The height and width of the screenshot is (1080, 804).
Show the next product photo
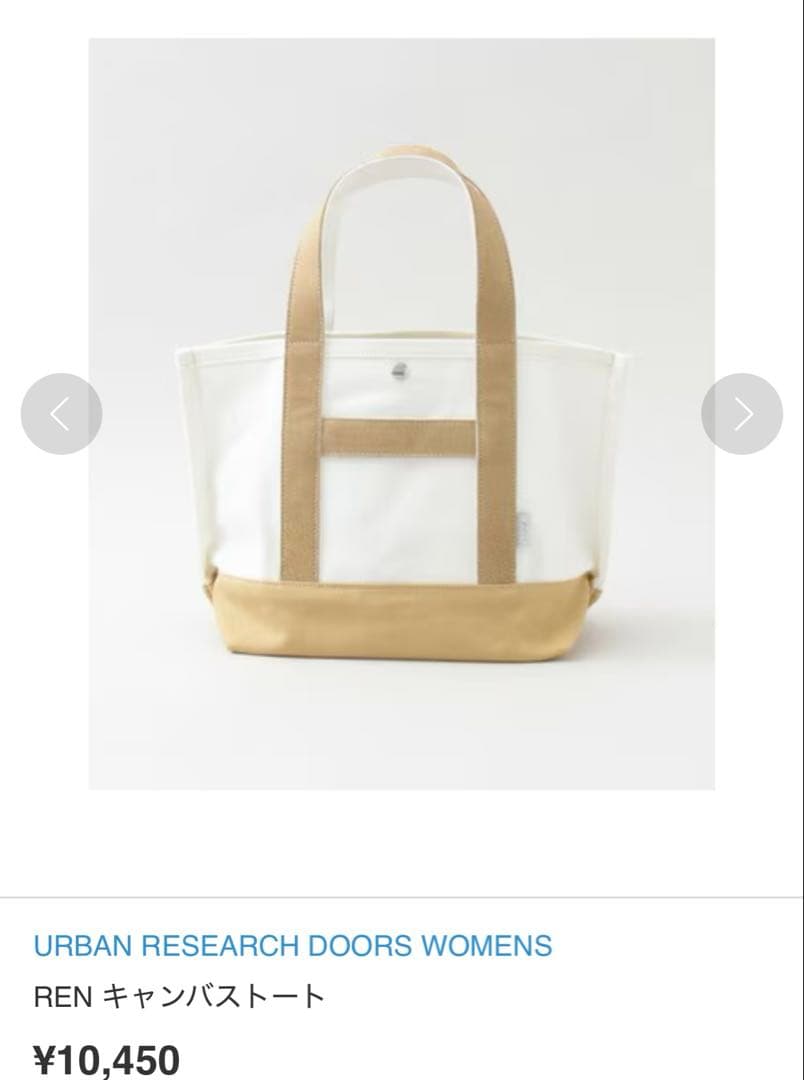(x=742, y=414)
